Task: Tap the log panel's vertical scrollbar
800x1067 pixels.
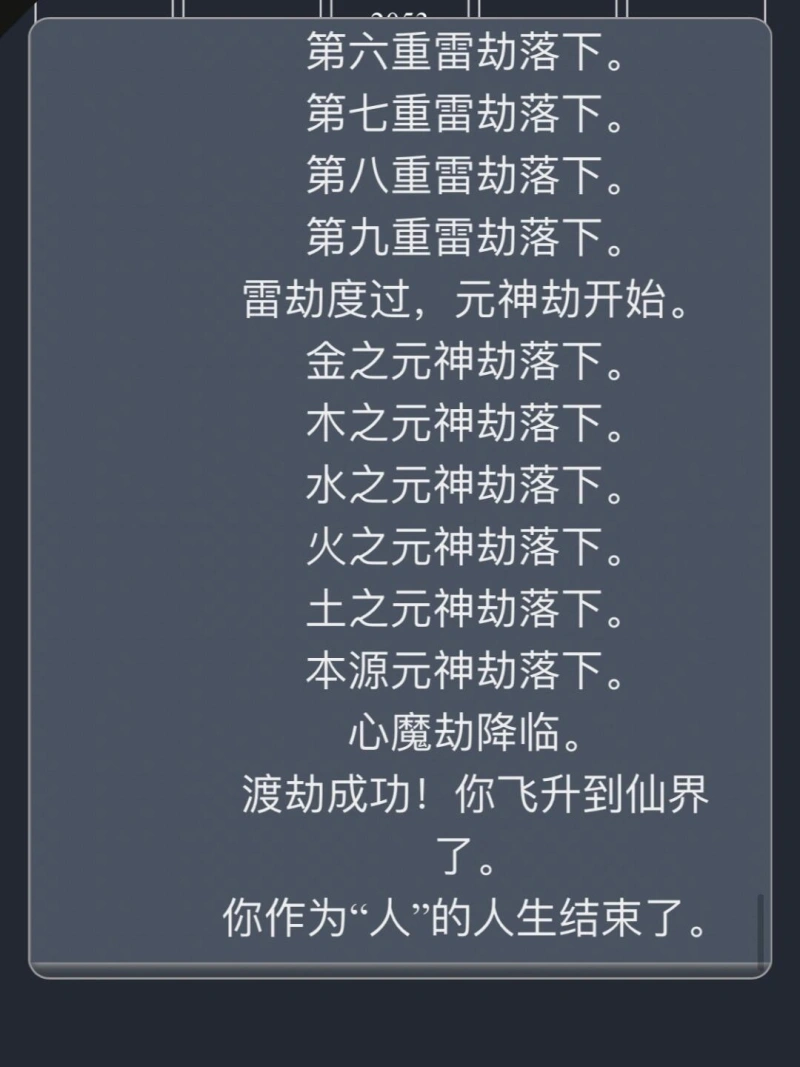Action: tap(761, 927)
